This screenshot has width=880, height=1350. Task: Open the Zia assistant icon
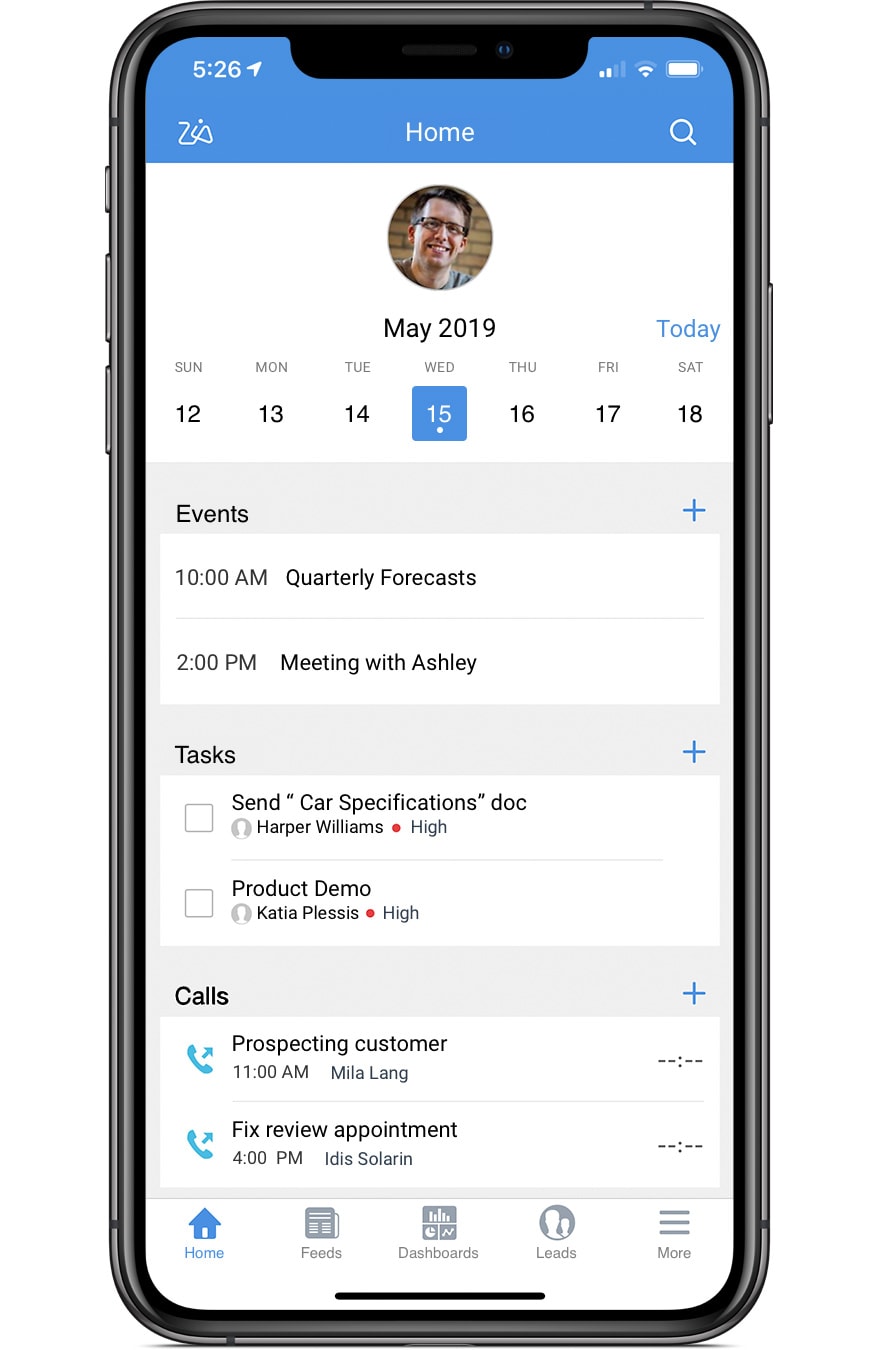[195, 132]
